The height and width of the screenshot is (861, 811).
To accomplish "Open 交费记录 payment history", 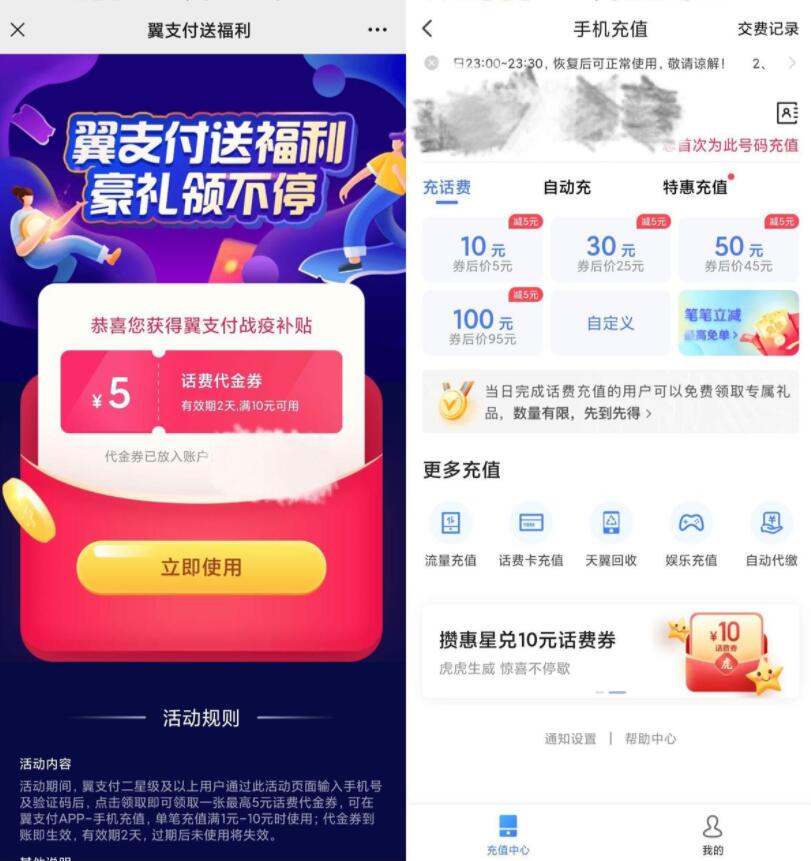I will pos(768,29).
